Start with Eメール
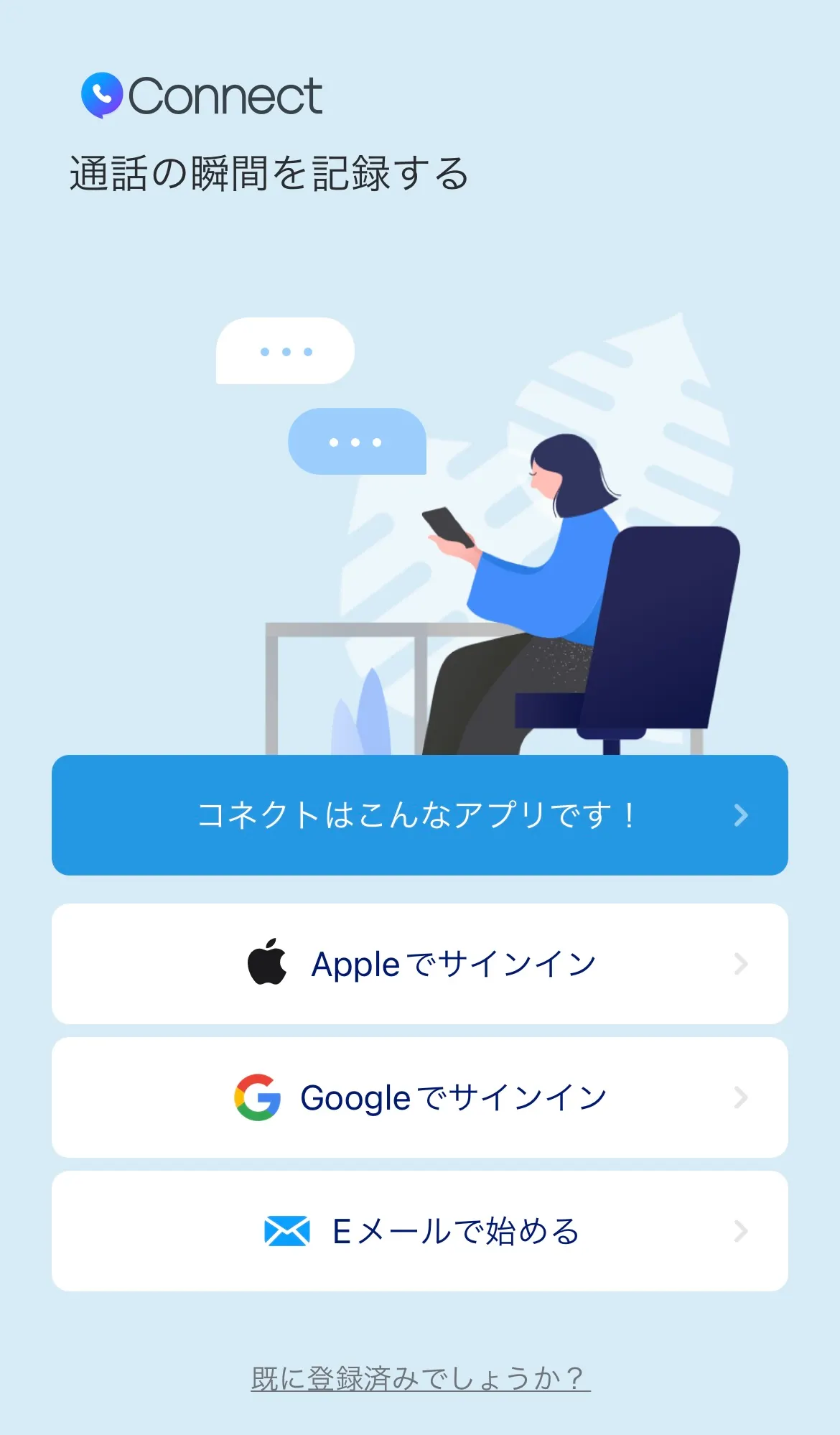This screenshot has width=840, height=1435. coord(419,1231)
